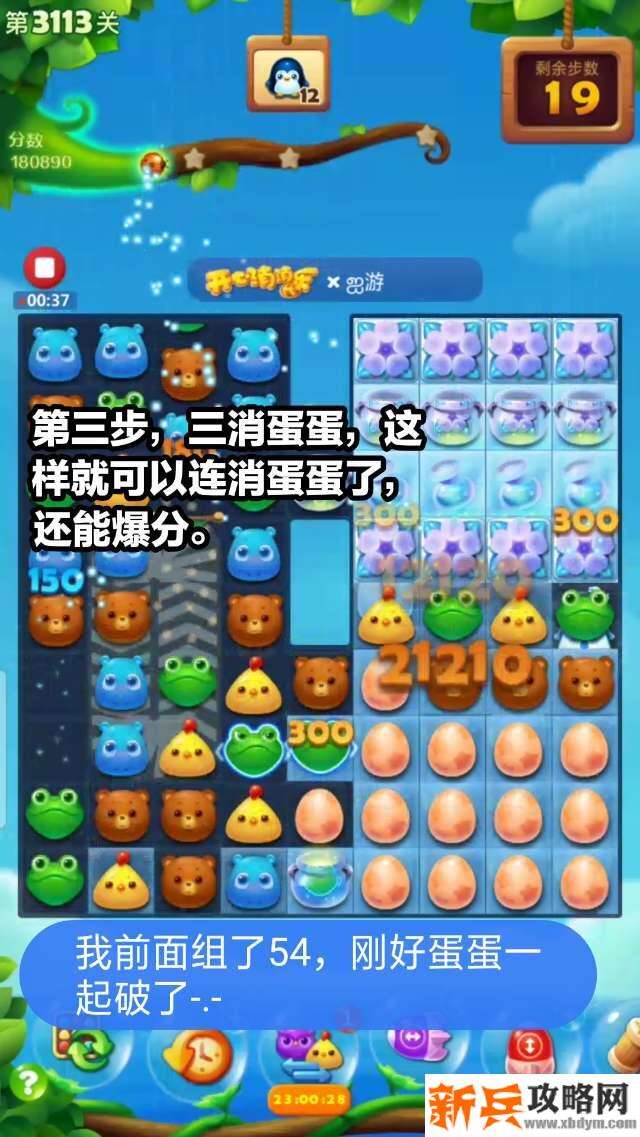Select the frog piece with the blue outline
This screenshot has height=1137, width=640.
coord(252,745)
